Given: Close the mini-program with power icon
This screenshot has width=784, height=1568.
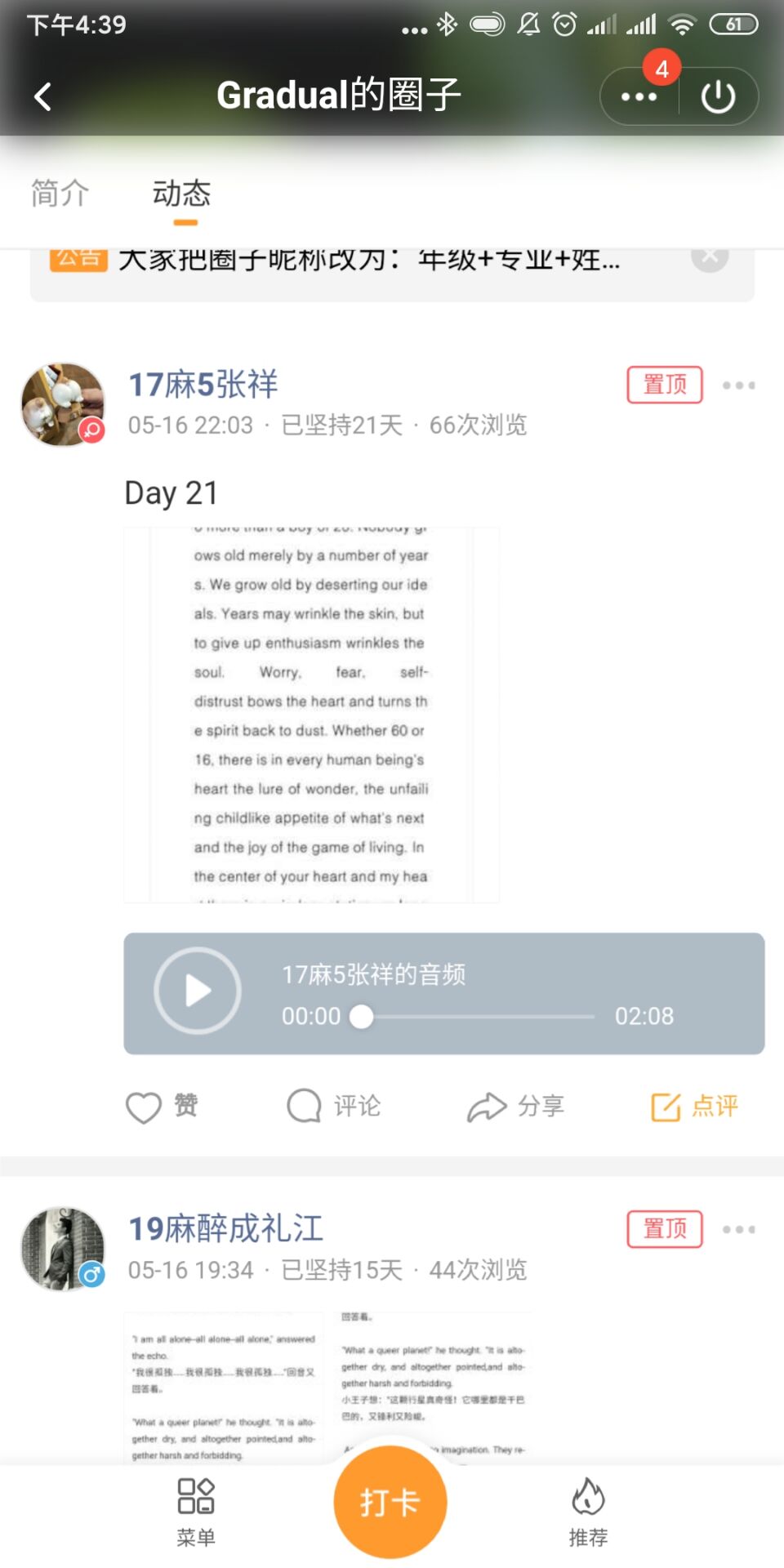Looking at the screenshot, I should pos(718,96).
